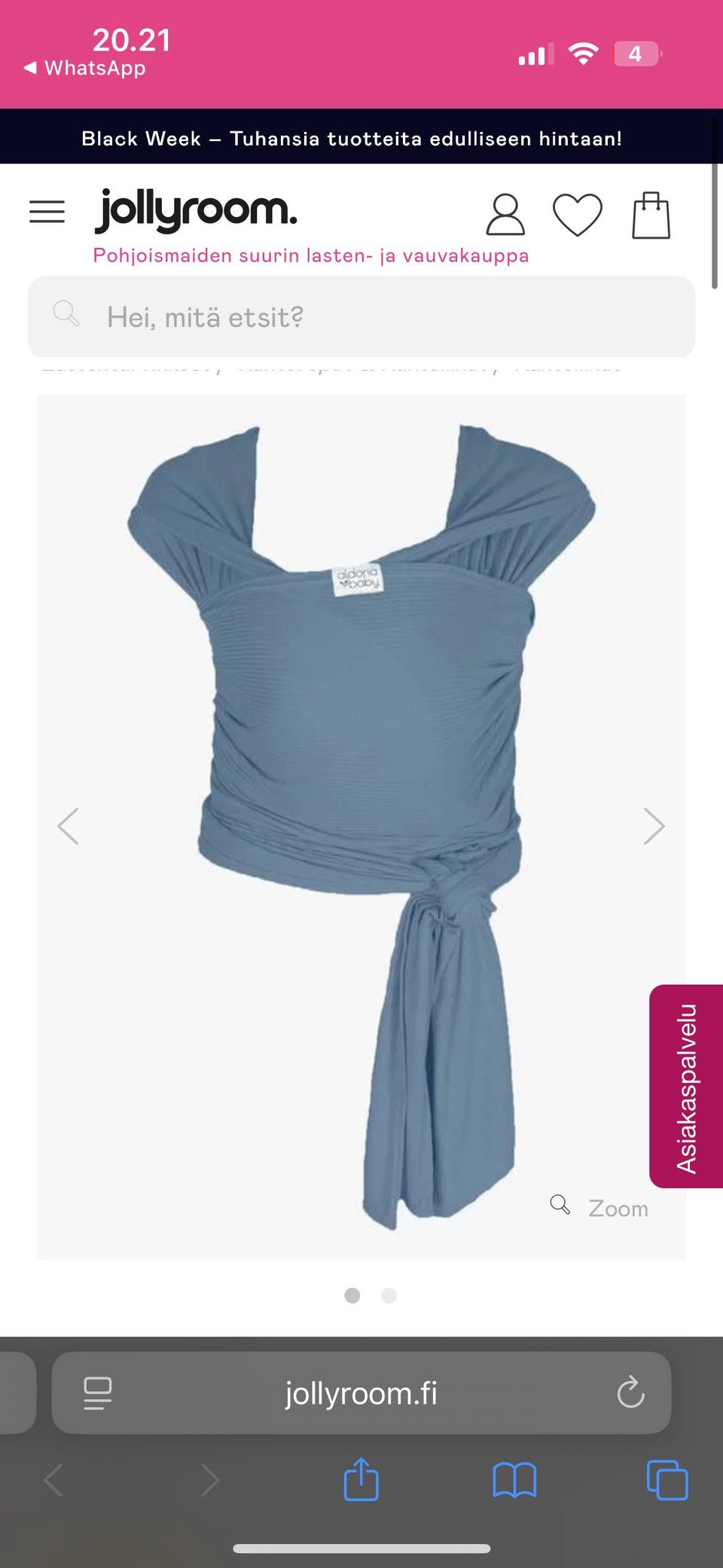This screenshot has width=723, height=1568.
Task: Tap the search field "Hei, mitä etsit?"
Action: [x=361, y=316]
